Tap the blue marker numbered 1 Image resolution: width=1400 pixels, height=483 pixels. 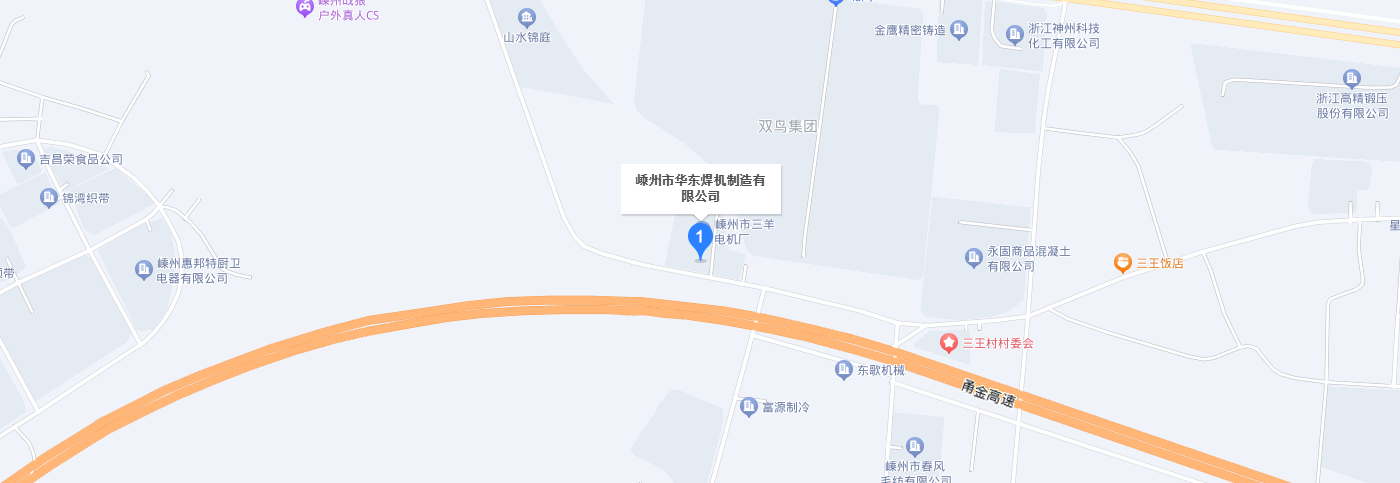tap(700, 239)
